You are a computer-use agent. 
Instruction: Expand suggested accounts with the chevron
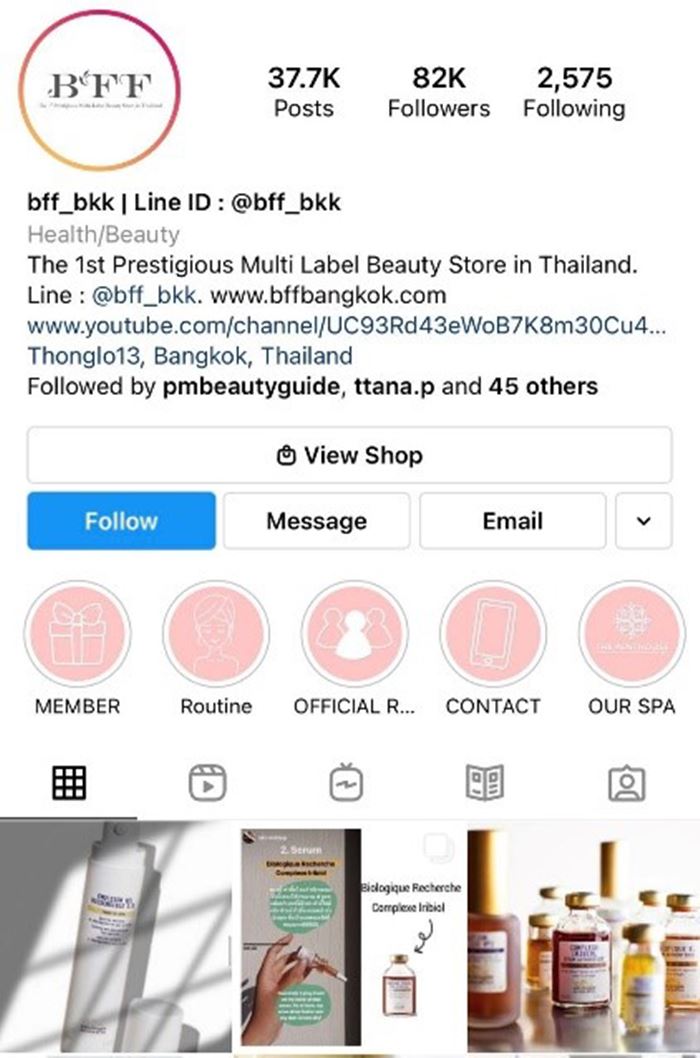[x=643, y=520]
